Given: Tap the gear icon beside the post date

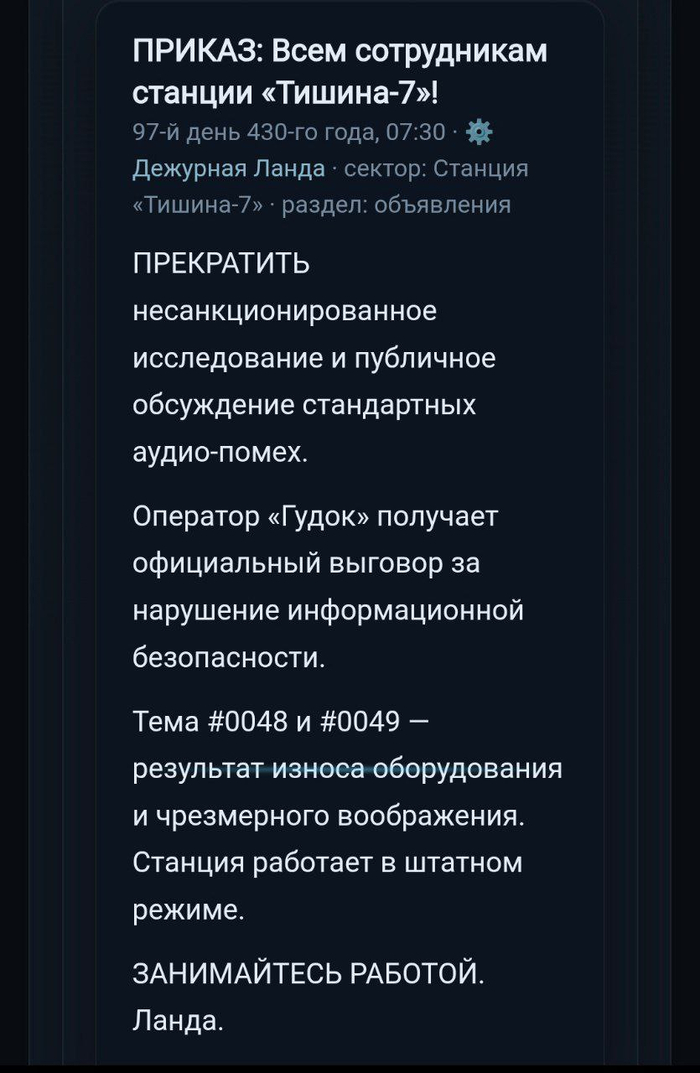Looking at the screenshot, I should [x=478, y=131].
